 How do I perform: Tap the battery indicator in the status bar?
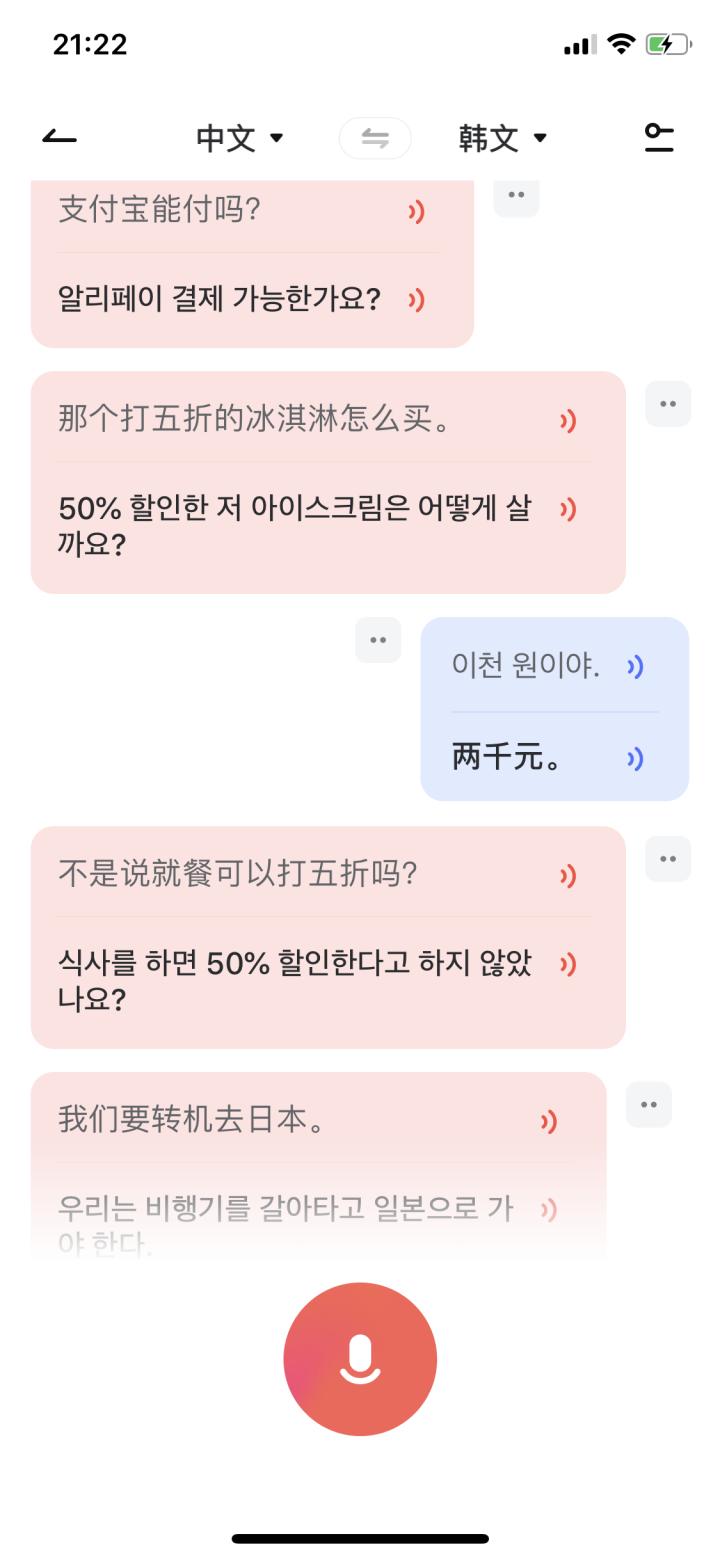tap(668, 43)
